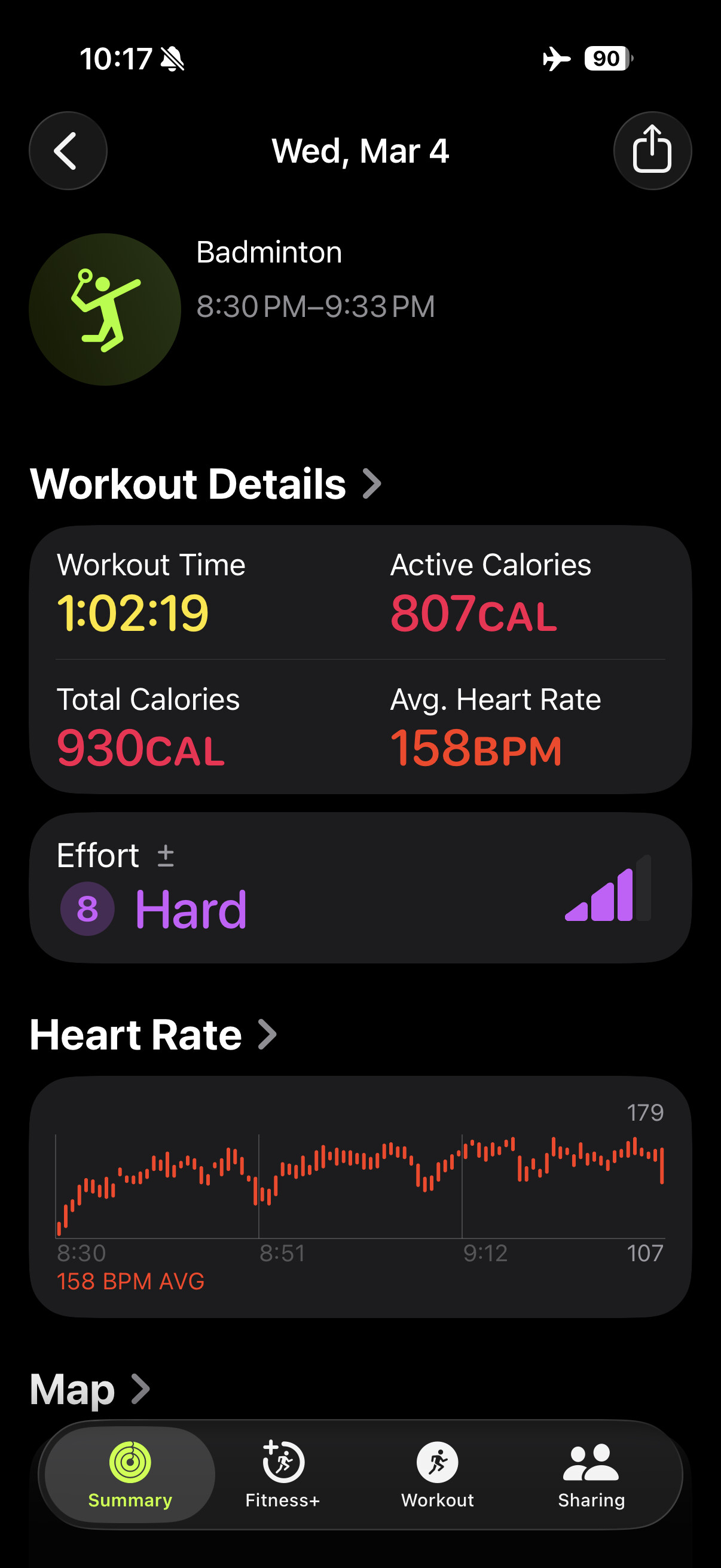
Task: Open the Heart Rate details
Action: click(x=152, y=1035)
